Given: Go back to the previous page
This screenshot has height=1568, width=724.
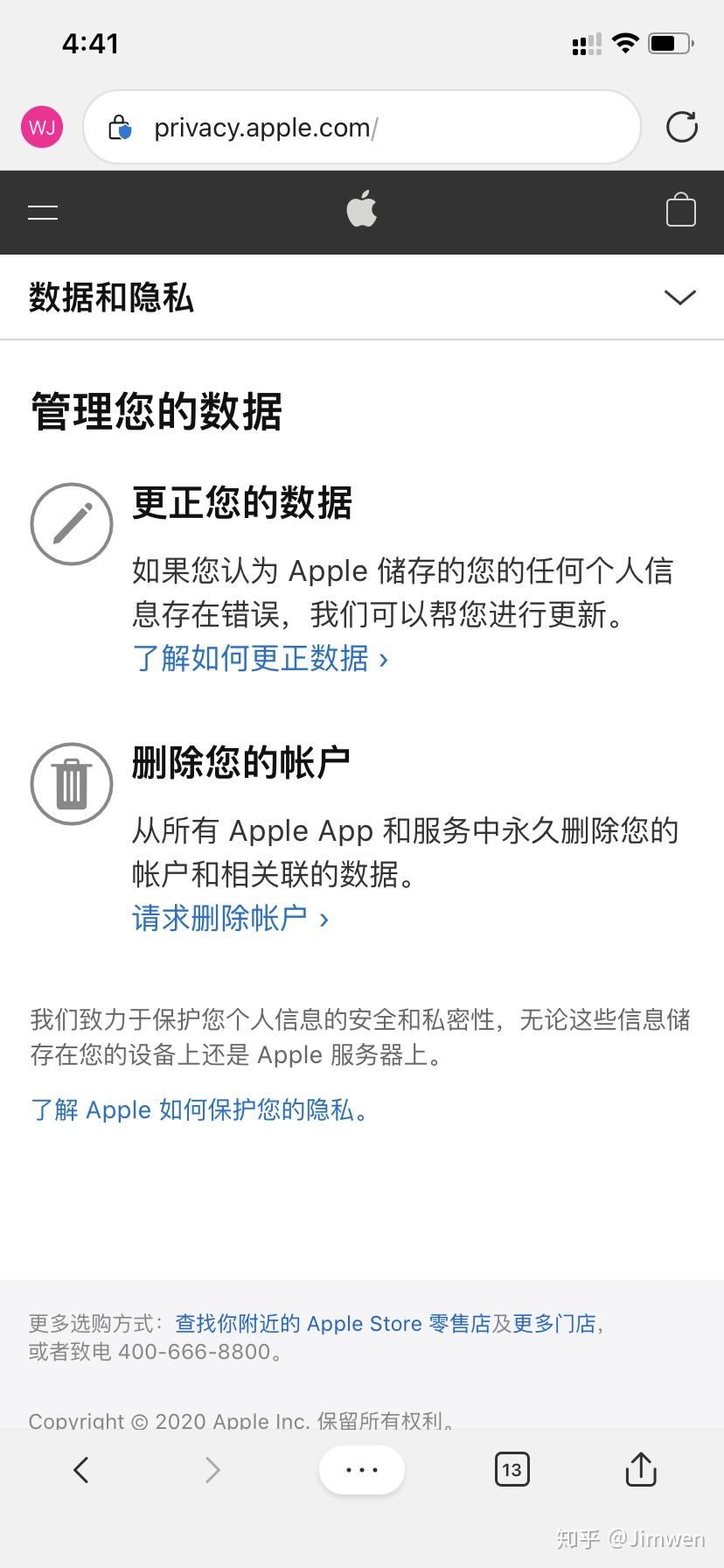Looking at the screenshot, I should (x=81, y=1469).
